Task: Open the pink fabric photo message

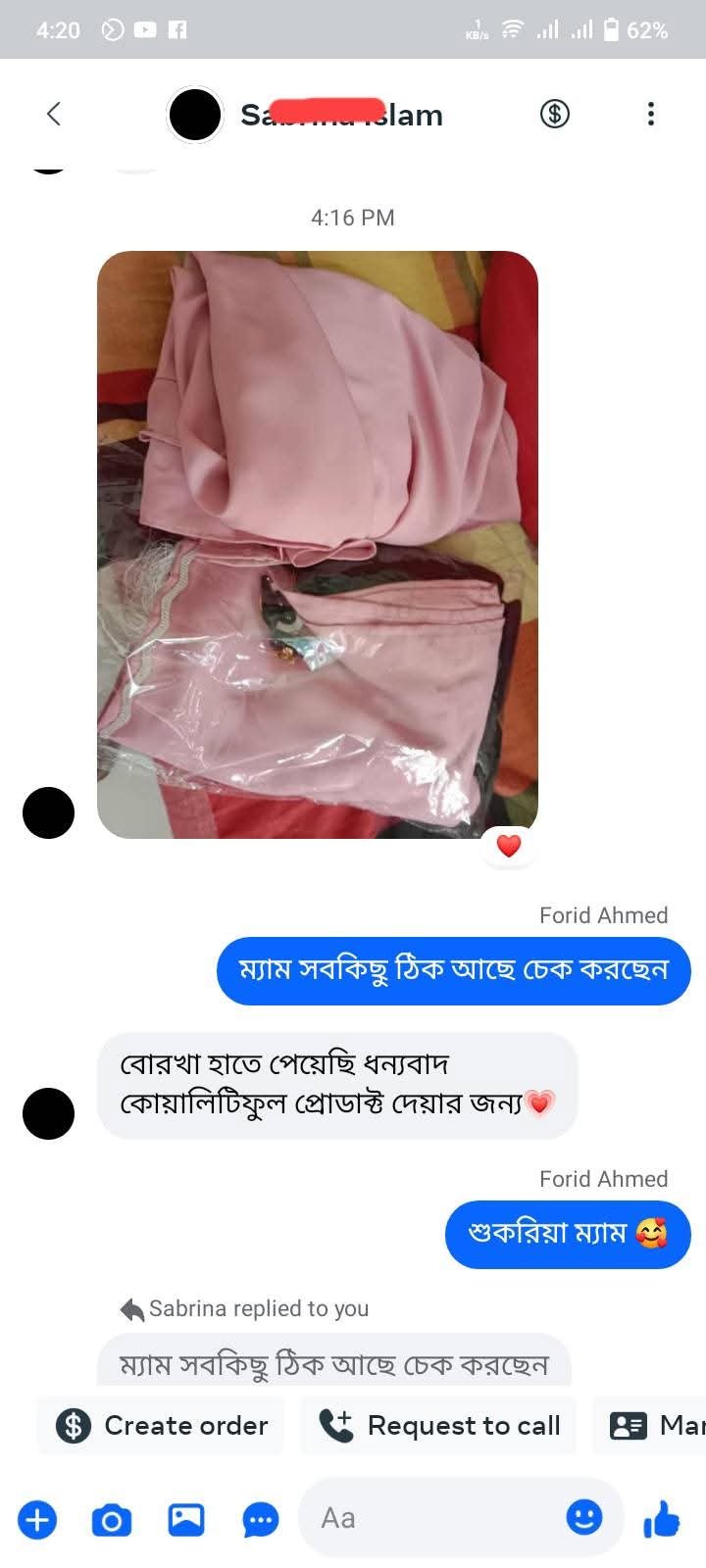Action: tap(318, 545)
